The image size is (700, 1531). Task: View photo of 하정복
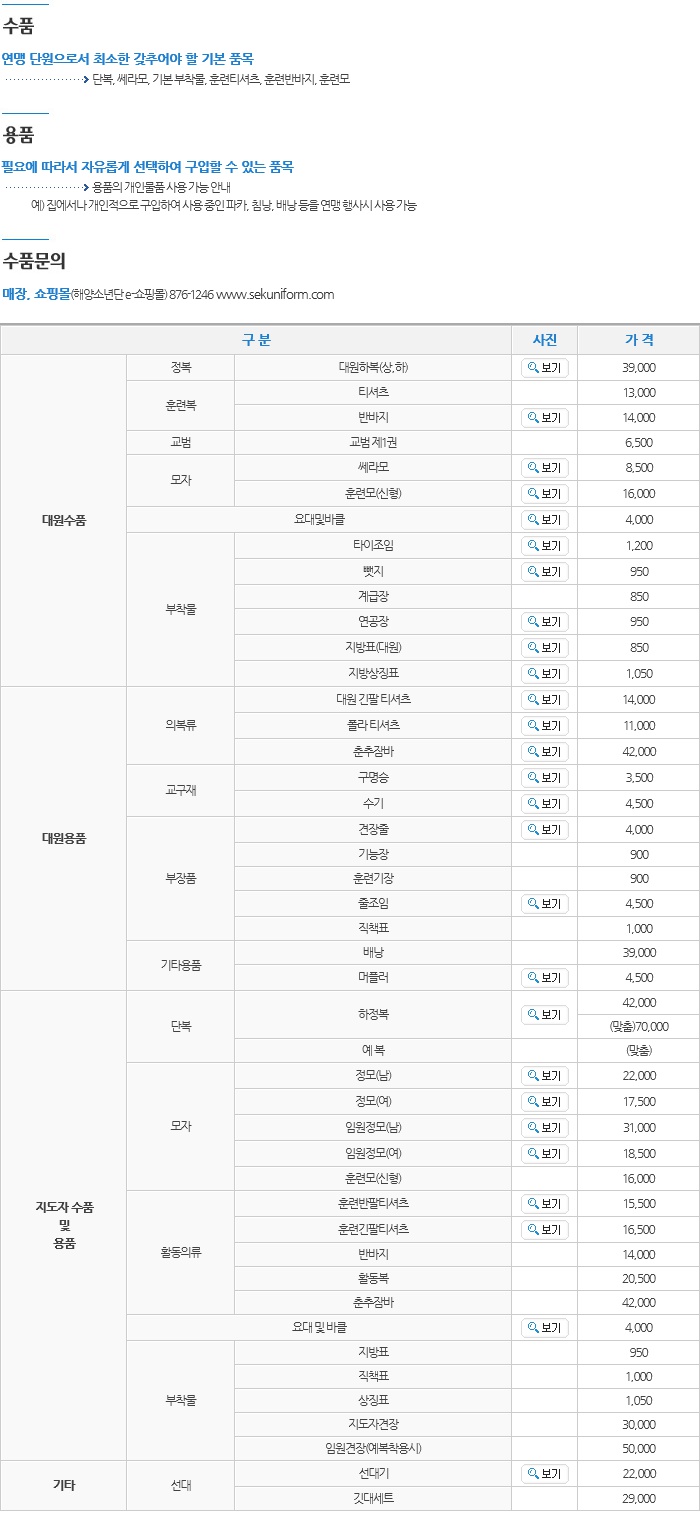(x=545, y=1015)
